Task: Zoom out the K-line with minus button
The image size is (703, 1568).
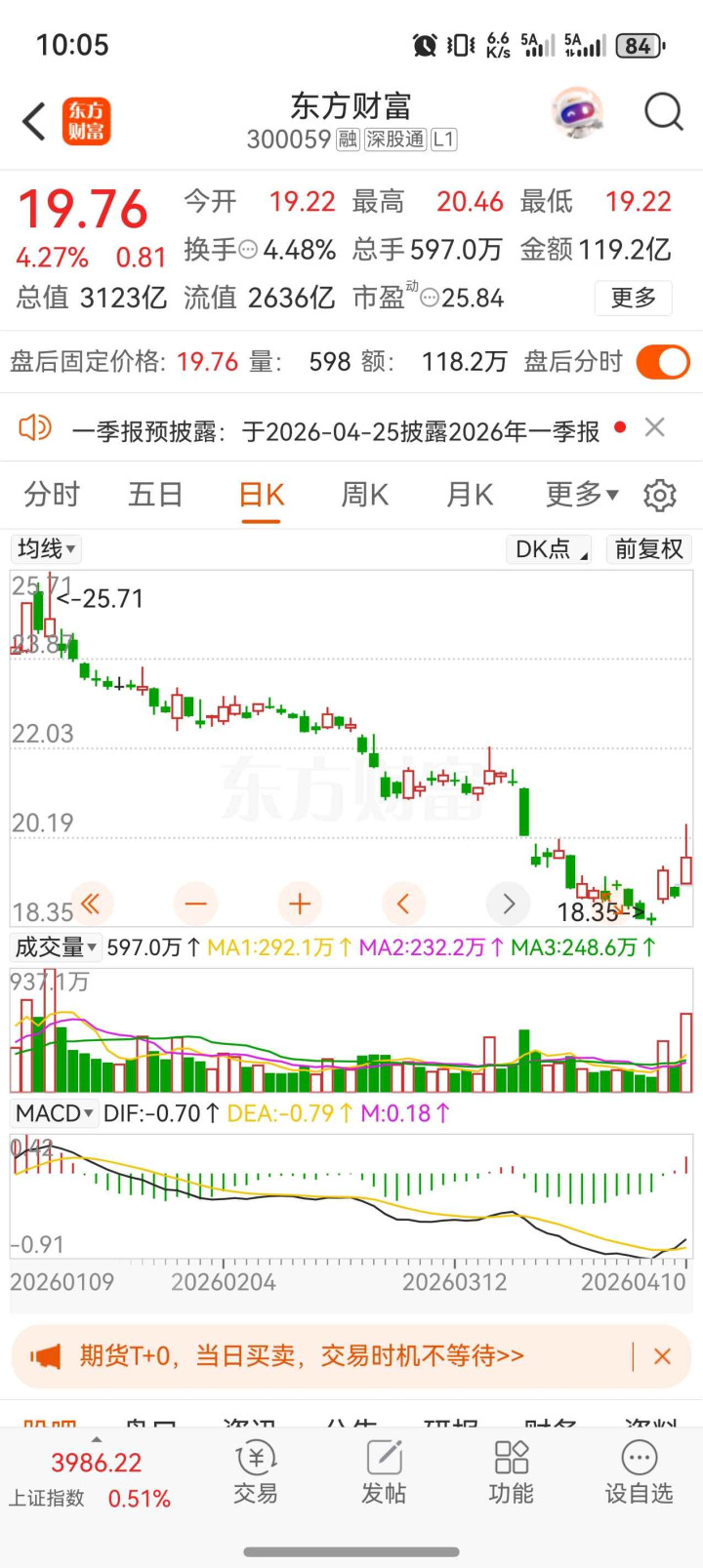Action: (195, 904)
